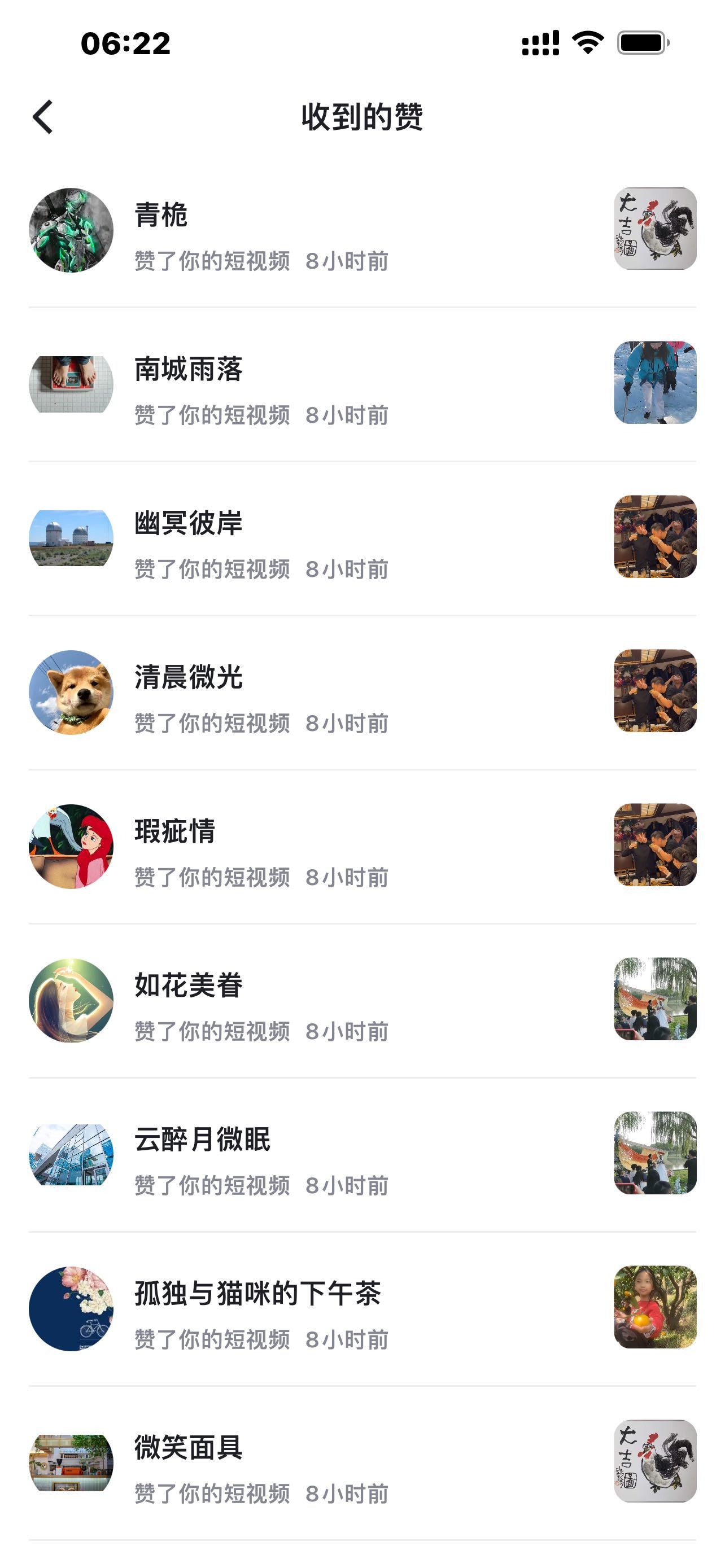The image size is (725, 1568).
Task: Open 如花美眷's profile avatar
Action: pos(71,1000)
